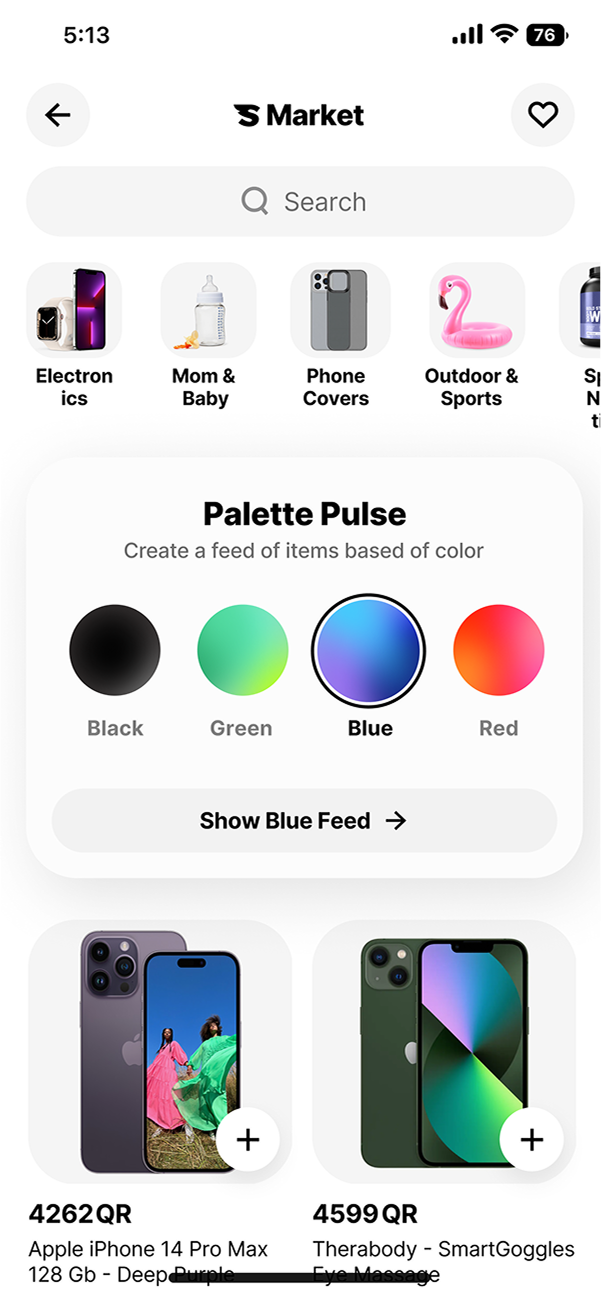
Task: Tap the Show Blue Feed button
Action: (x=304, y=821)
